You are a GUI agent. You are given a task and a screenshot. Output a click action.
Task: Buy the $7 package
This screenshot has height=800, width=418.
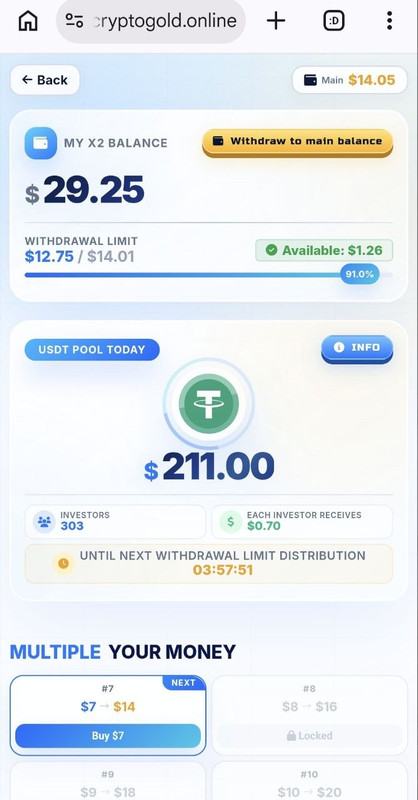(x=108, y=736)
